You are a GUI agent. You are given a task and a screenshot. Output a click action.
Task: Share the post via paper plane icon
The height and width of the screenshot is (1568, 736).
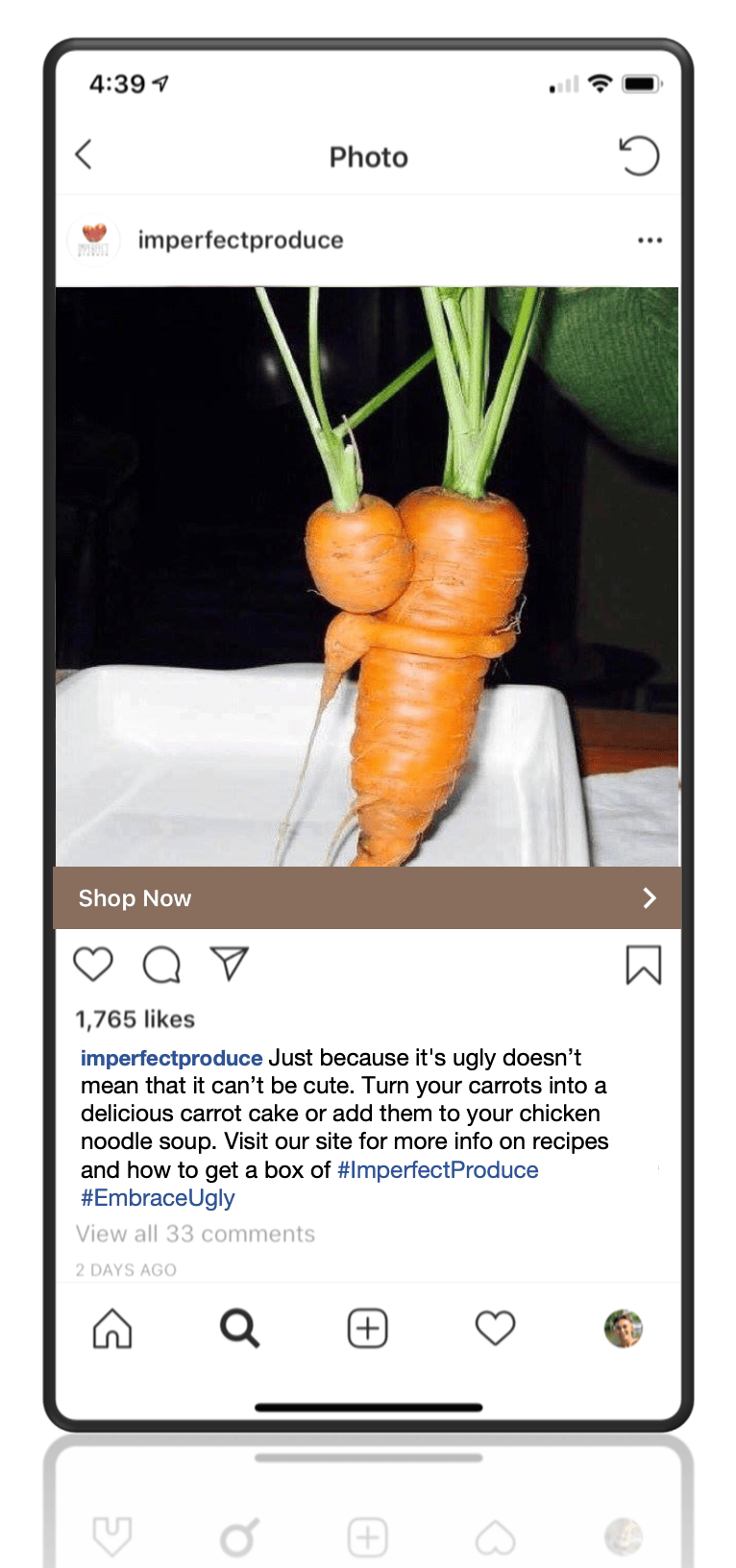(x=230, y=964)
